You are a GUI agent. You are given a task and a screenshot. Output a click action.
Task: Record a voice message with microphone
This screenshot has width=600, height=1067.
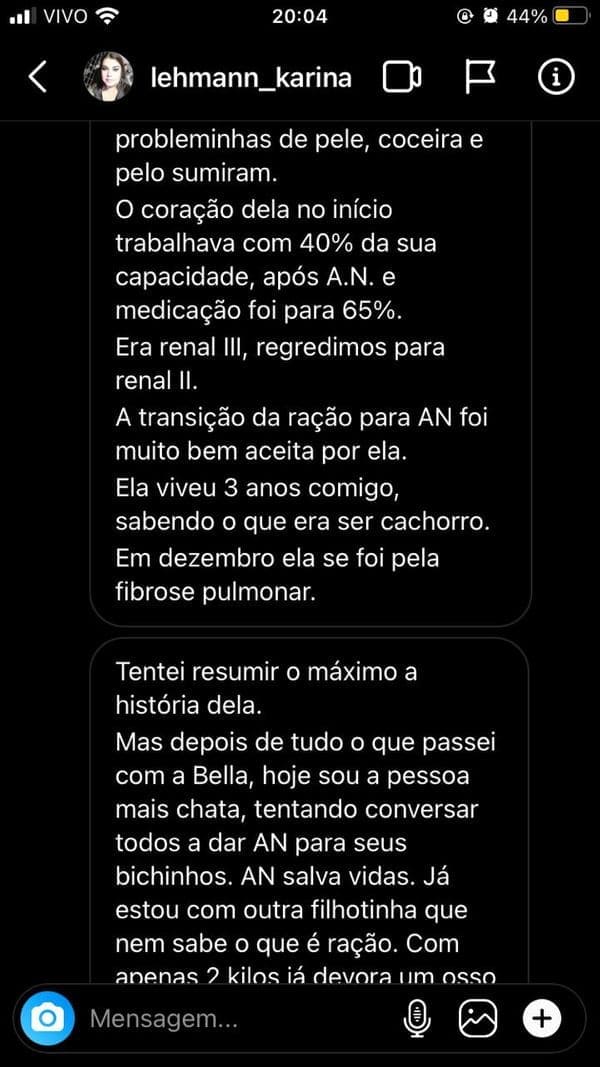tap(415, 1019)
